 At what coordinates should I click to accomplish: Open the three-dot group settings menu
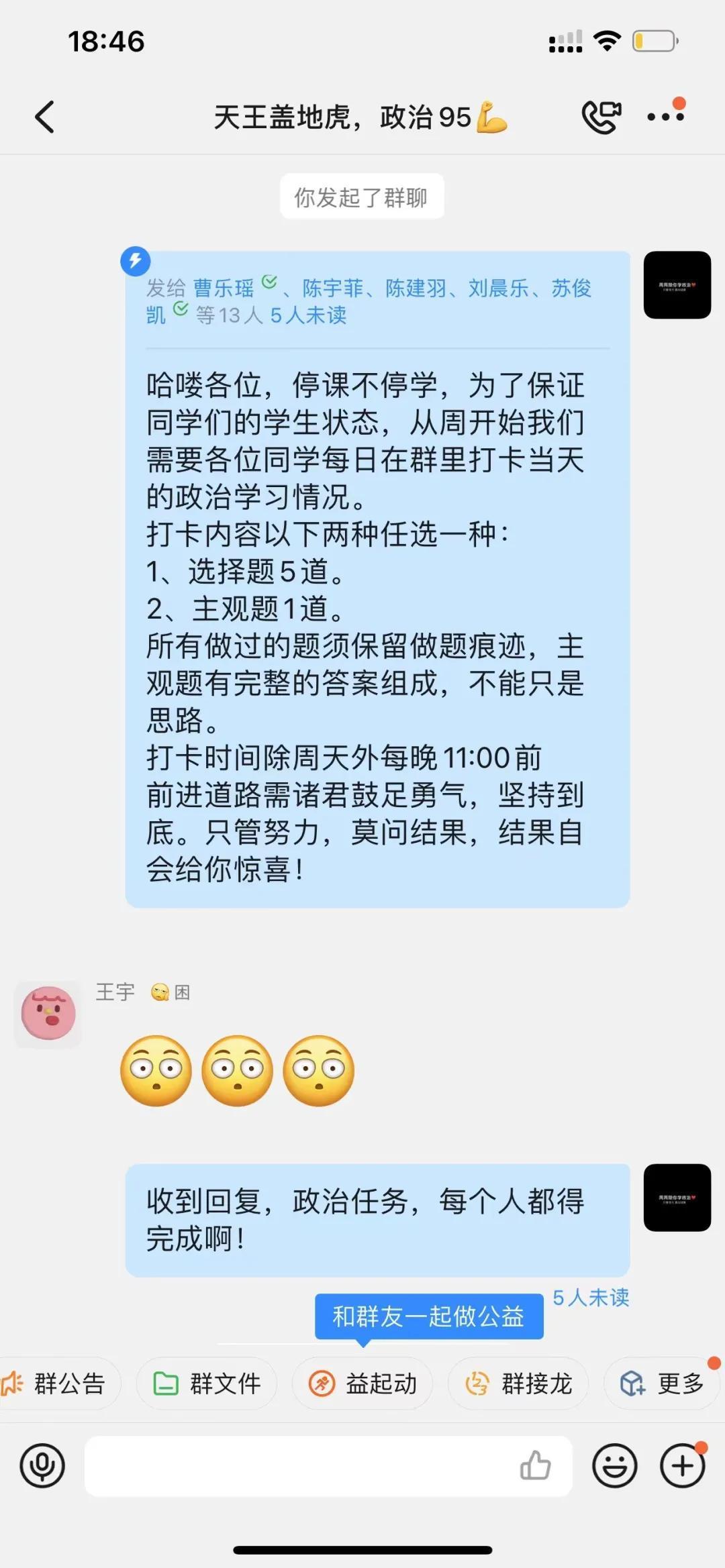coord(665,117)
